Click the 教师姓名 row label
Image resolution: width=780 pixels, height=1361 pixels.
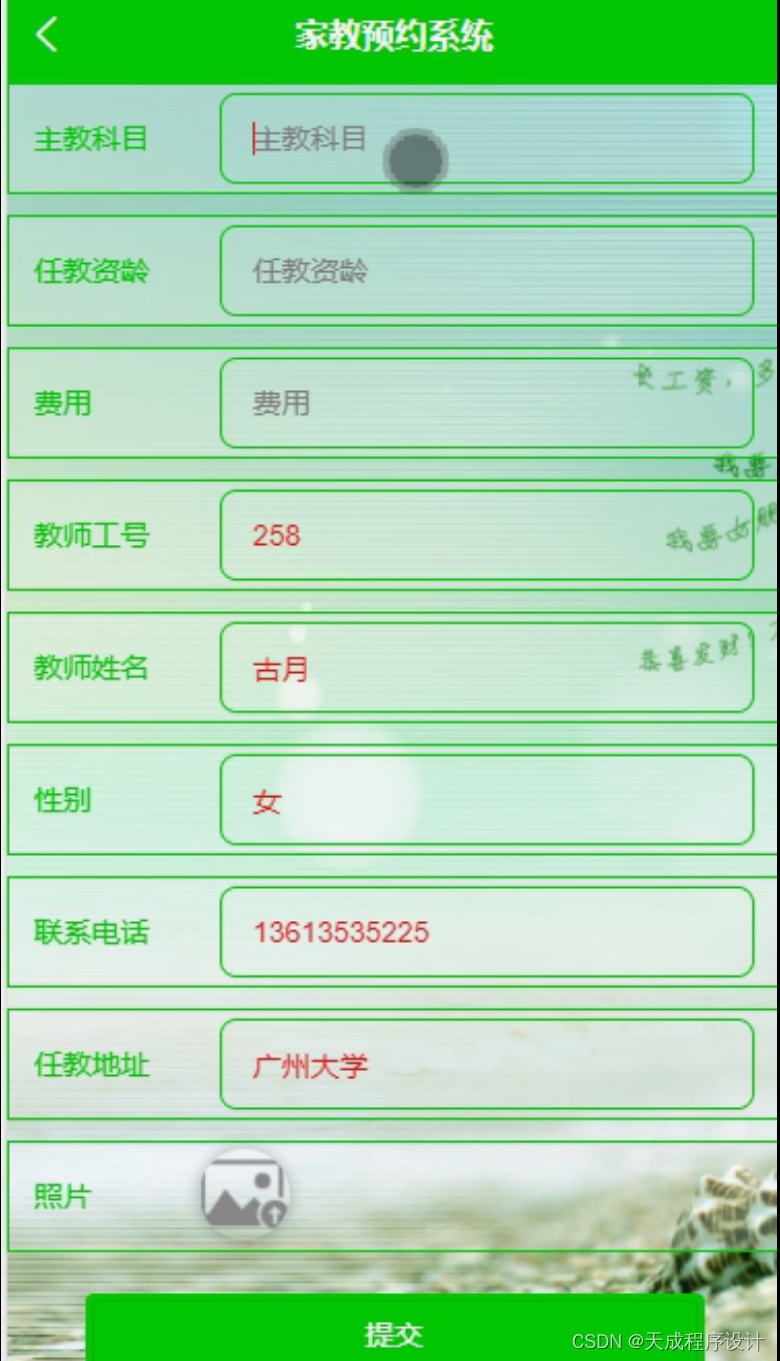(90, 667)
